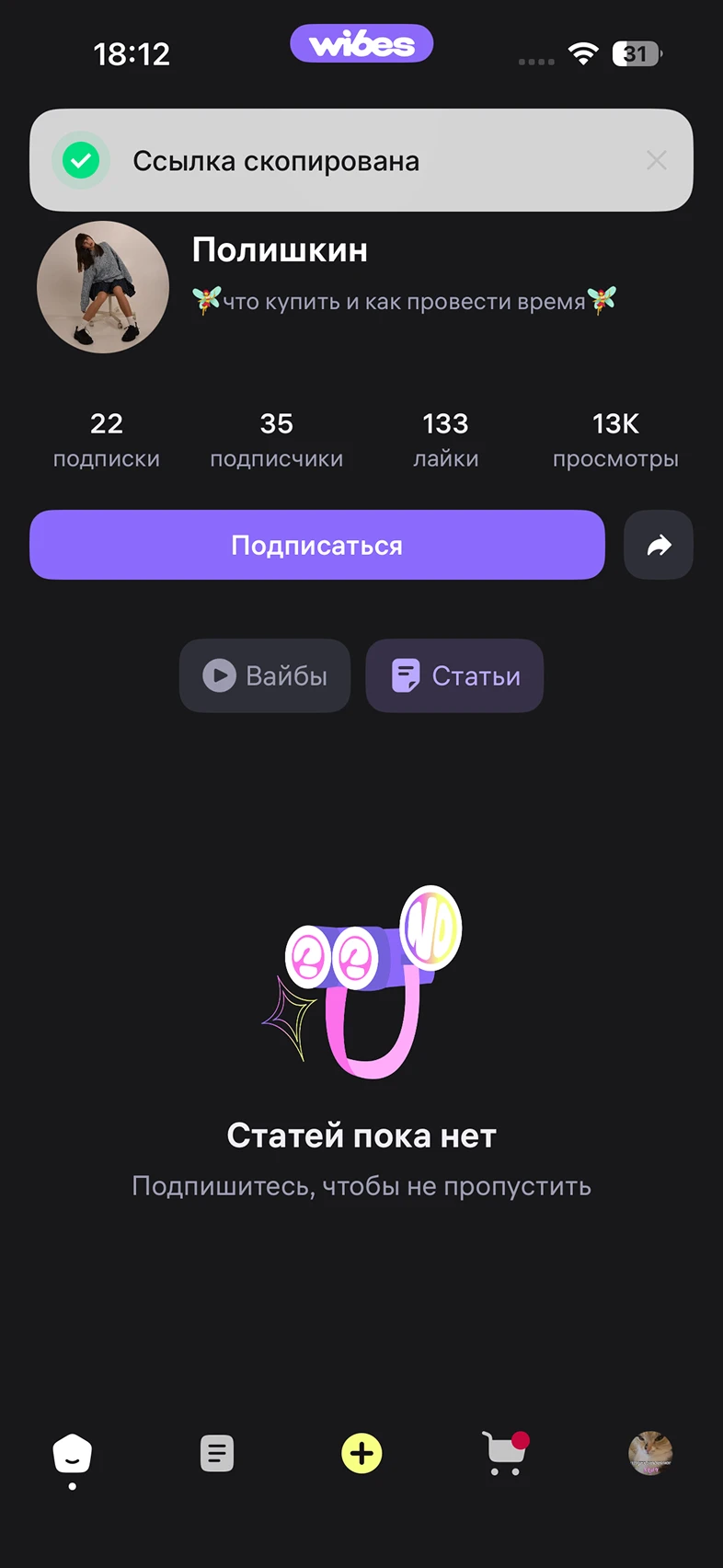Open my profile from the bottom bar
This screenshot has height=1568, width=723.
coord(650,1454)
